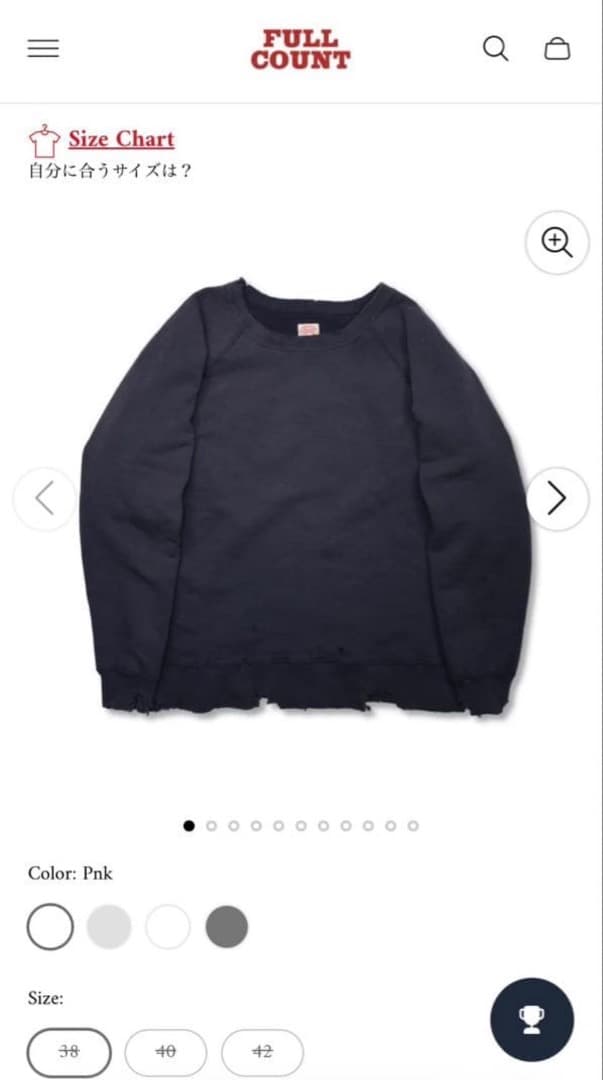Viewport: 603px width, 1080px height.
Task: Choose size 38
Action: point(69,1052)
